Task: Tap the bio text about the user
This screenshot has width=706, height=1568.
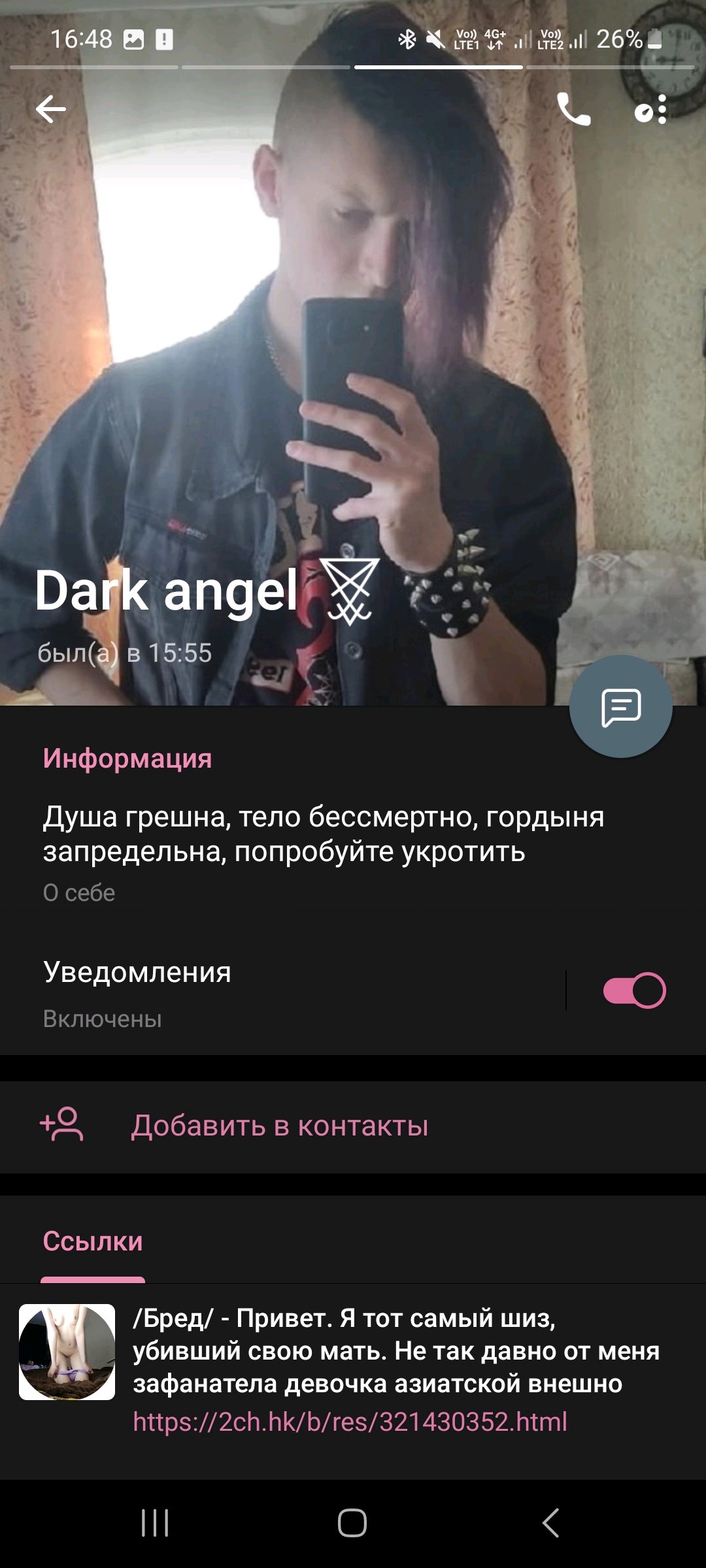Action: pos(324,834)
